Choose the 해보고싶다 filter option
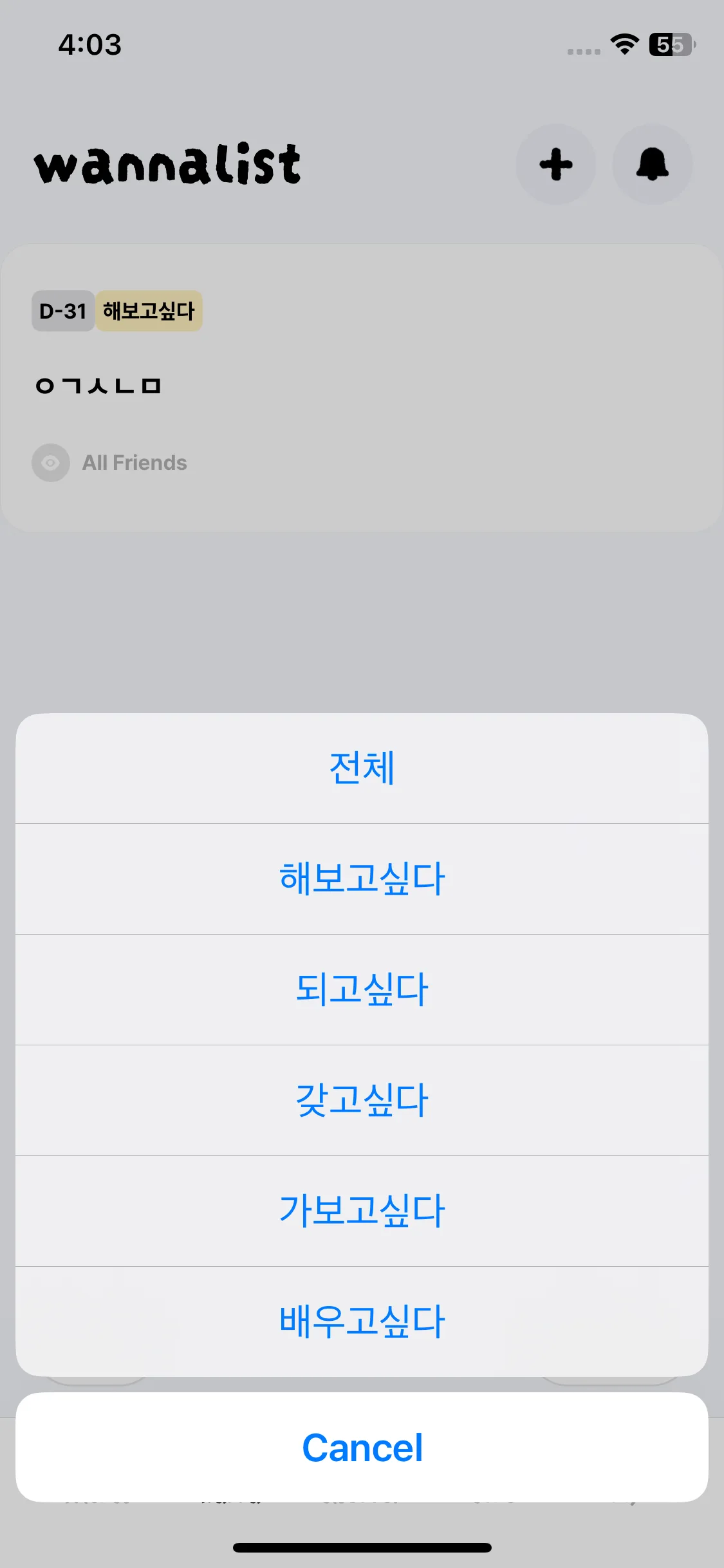Viewport: 724px width, 1568px height. click(x=362, y=879)
